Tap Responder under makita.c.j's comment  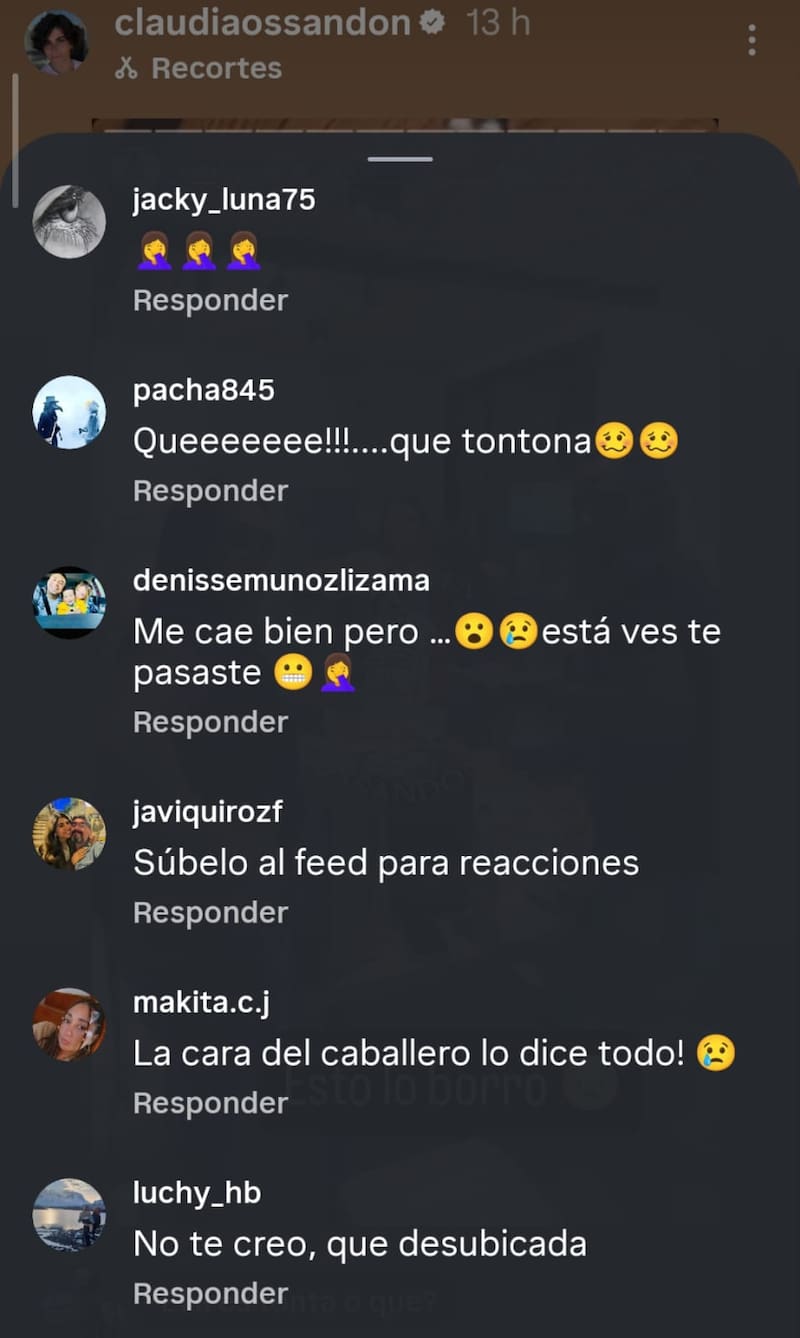[210, 1103]
